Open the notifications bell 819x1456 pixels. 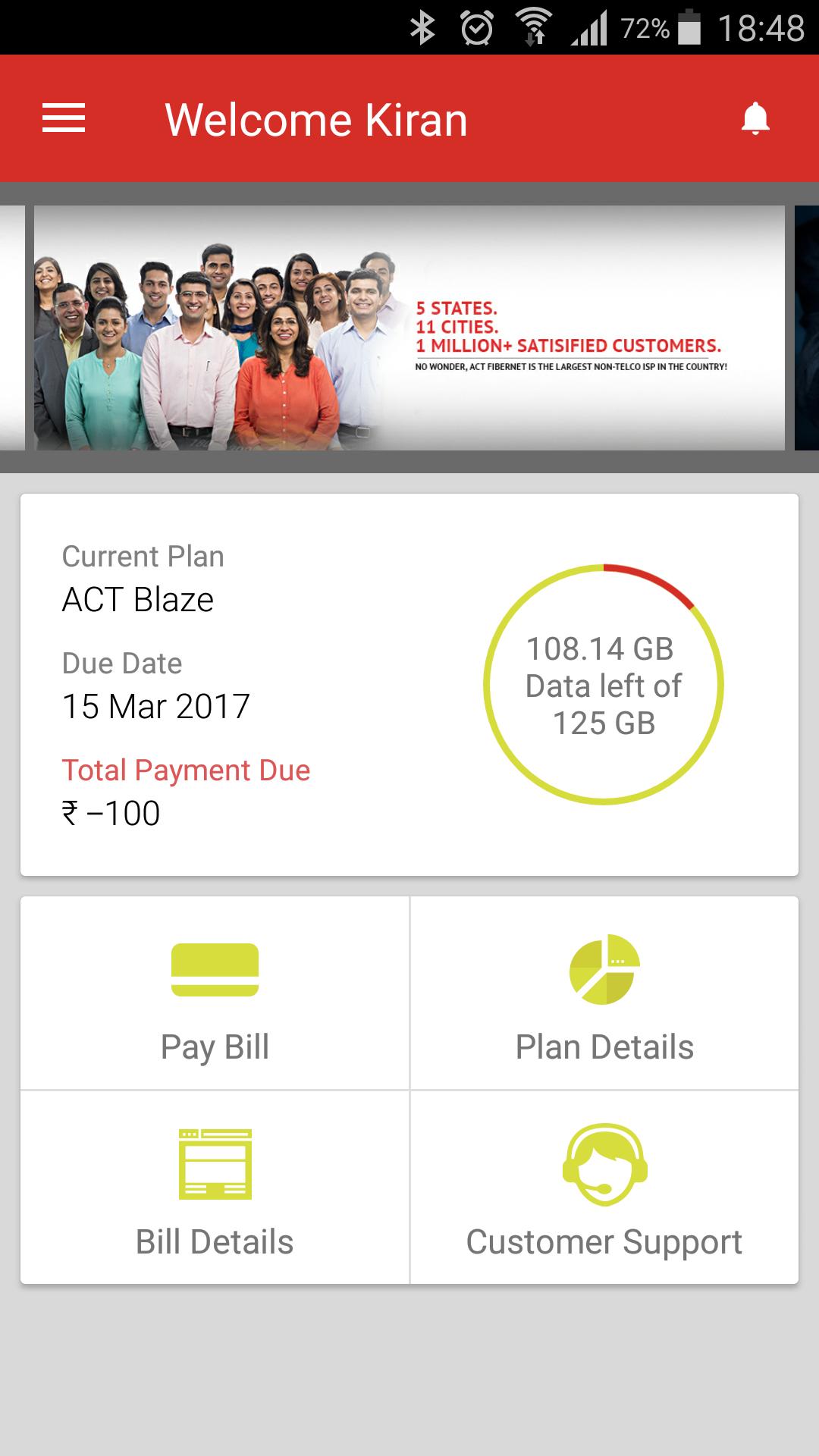[x=755, y=119]
